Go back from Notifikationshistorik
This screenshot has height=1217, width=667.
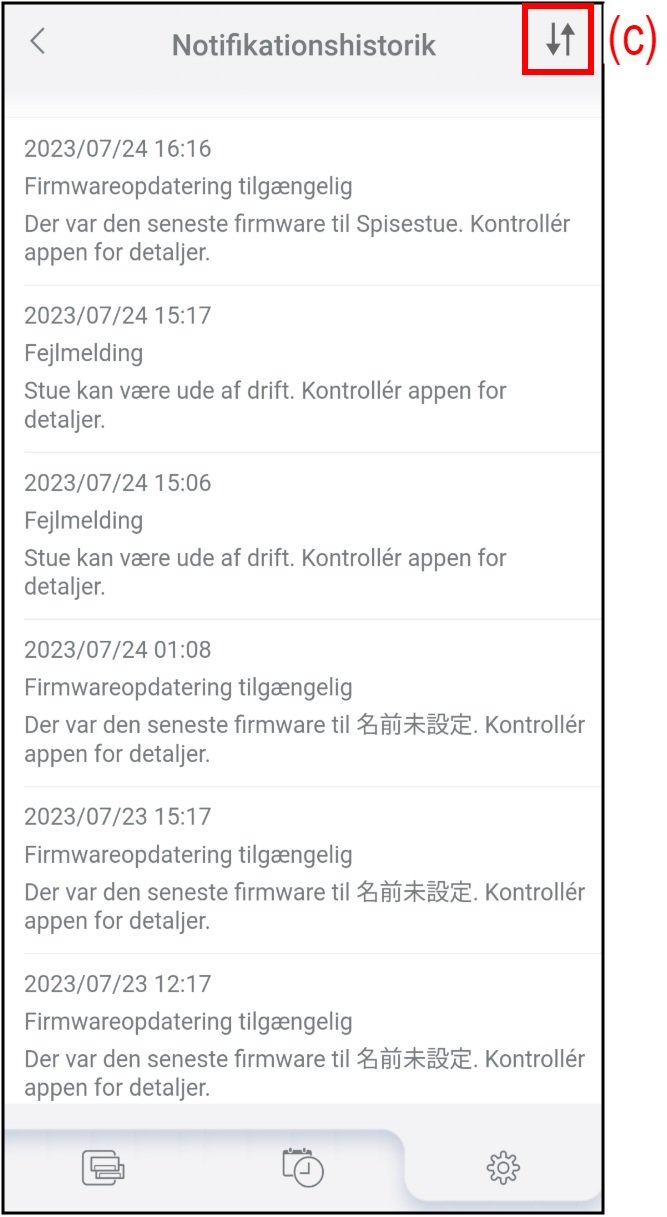coord(38,42)
